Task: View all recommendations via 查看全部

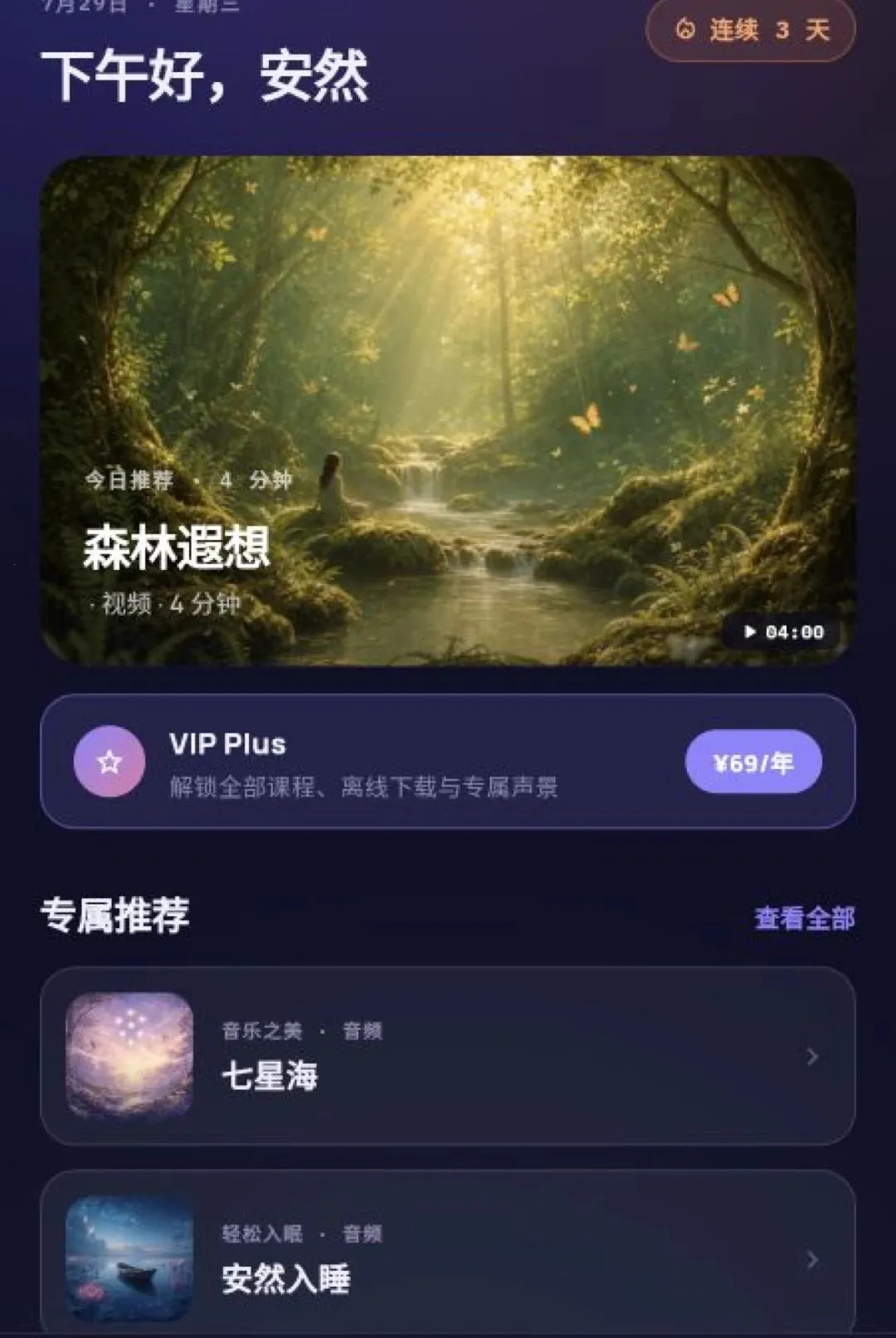Action: [x=804, y=917]
